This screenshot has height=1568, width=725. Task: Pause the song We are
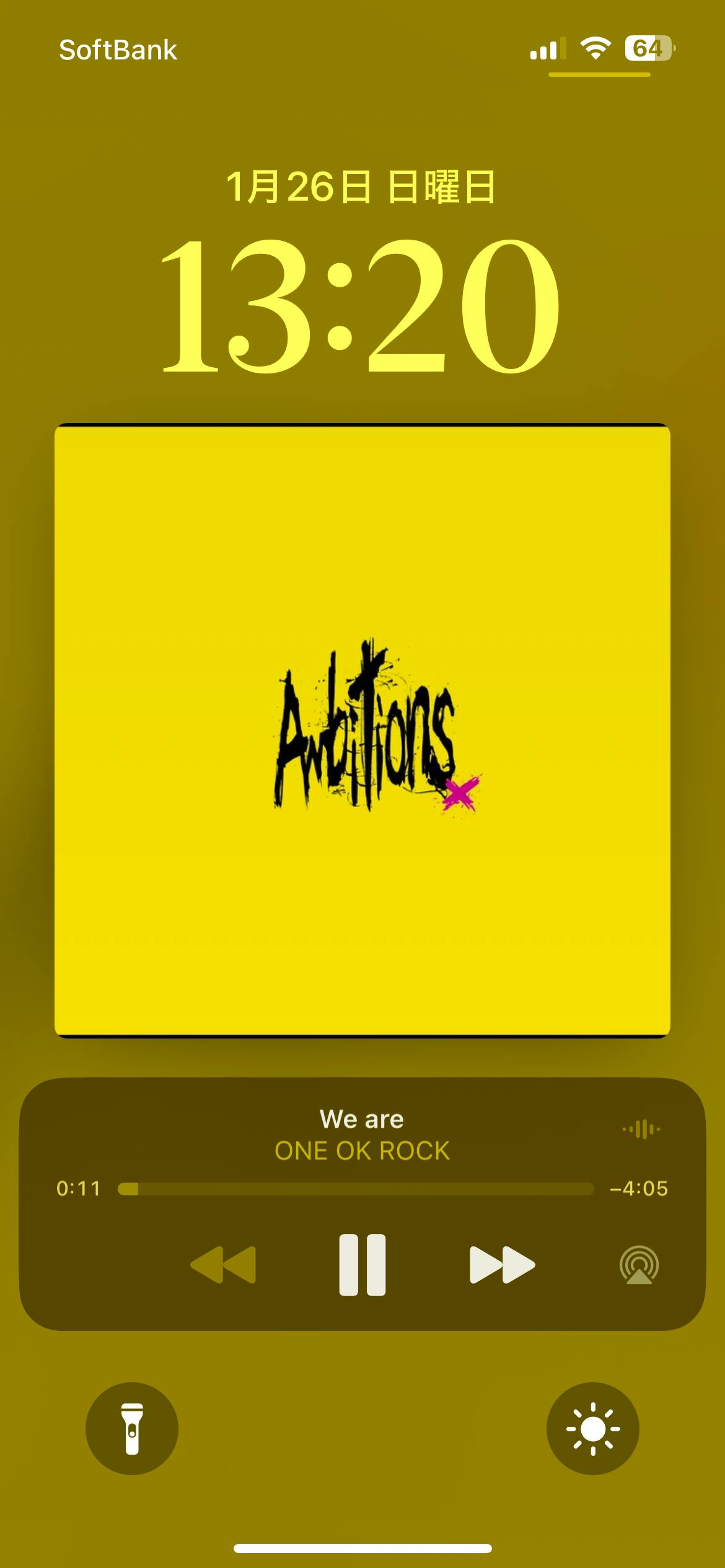[362, 1265]
